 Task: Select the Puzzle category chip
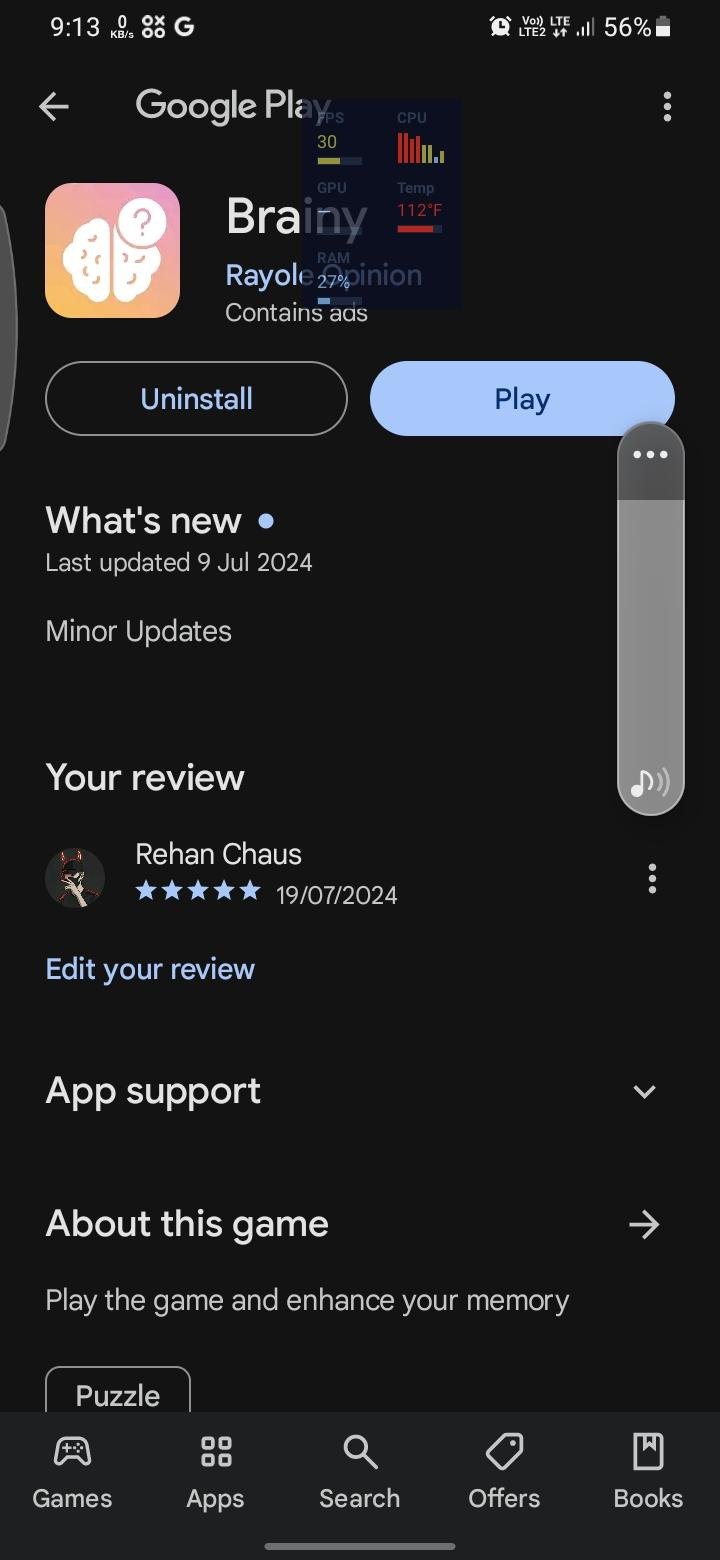click(118, 1394)
